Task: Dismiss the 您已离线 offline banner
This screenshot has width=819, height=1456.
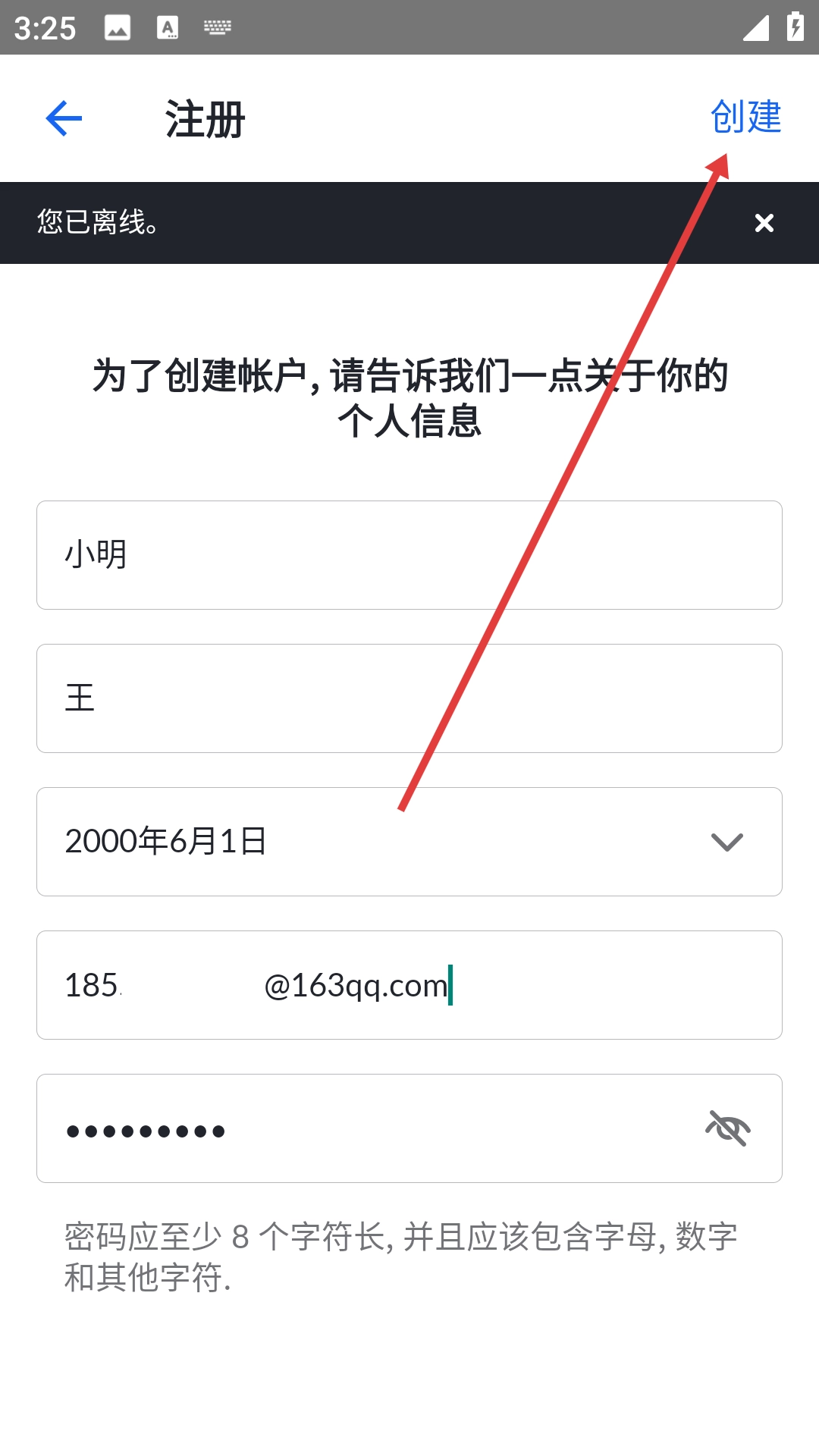Action: tap(764, 223)
